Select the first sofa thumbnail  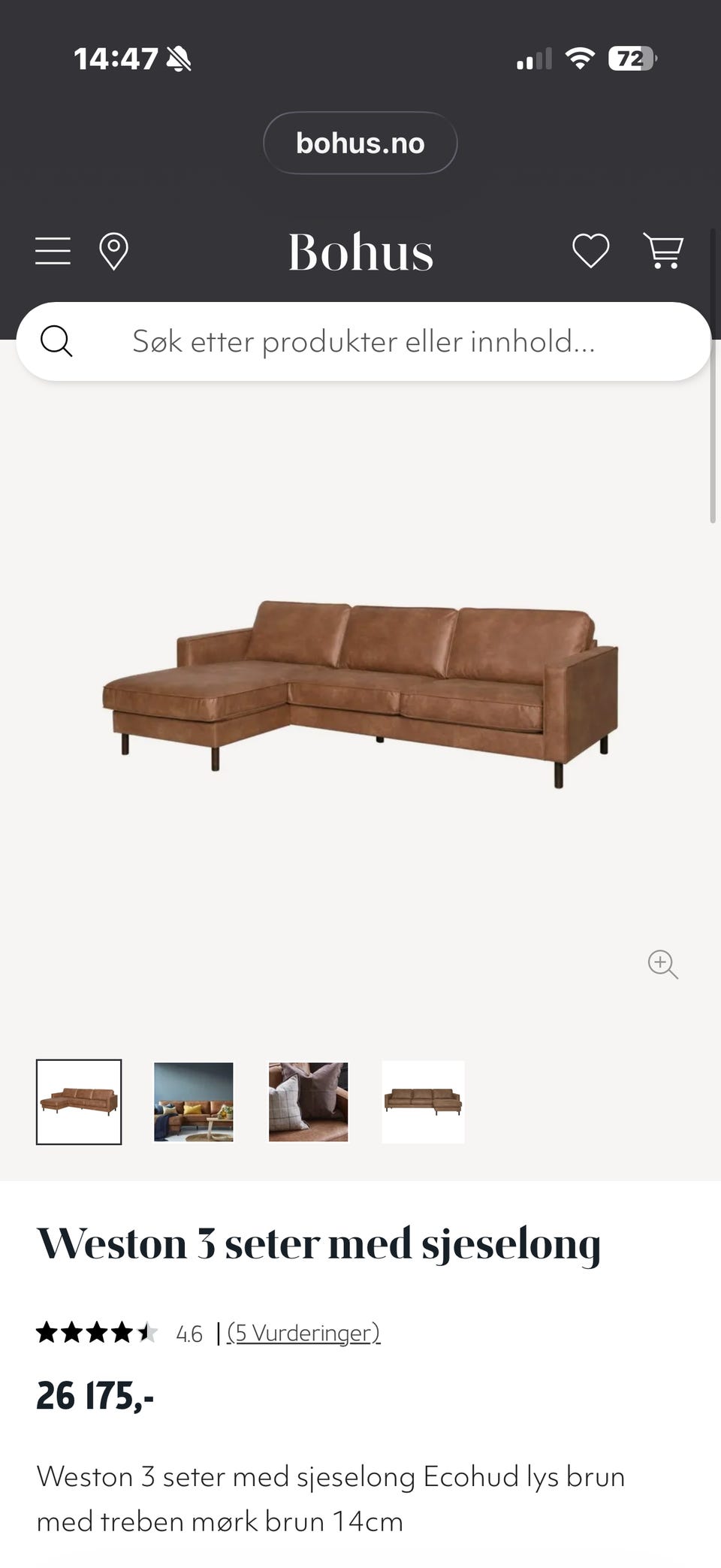coord(79,1101)
